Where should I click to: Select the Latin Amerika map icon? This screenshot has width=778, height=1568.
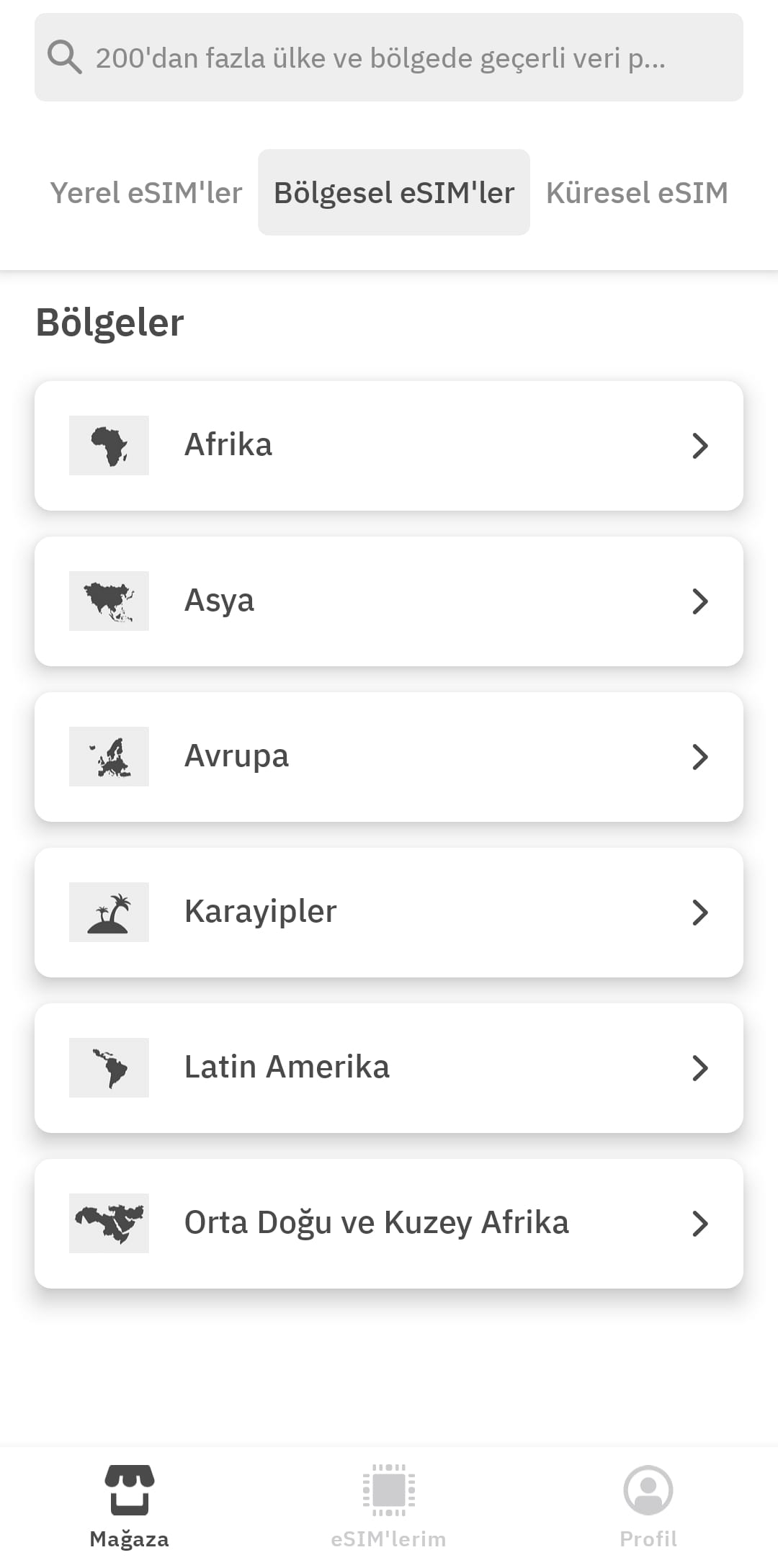click(108, 1067)
